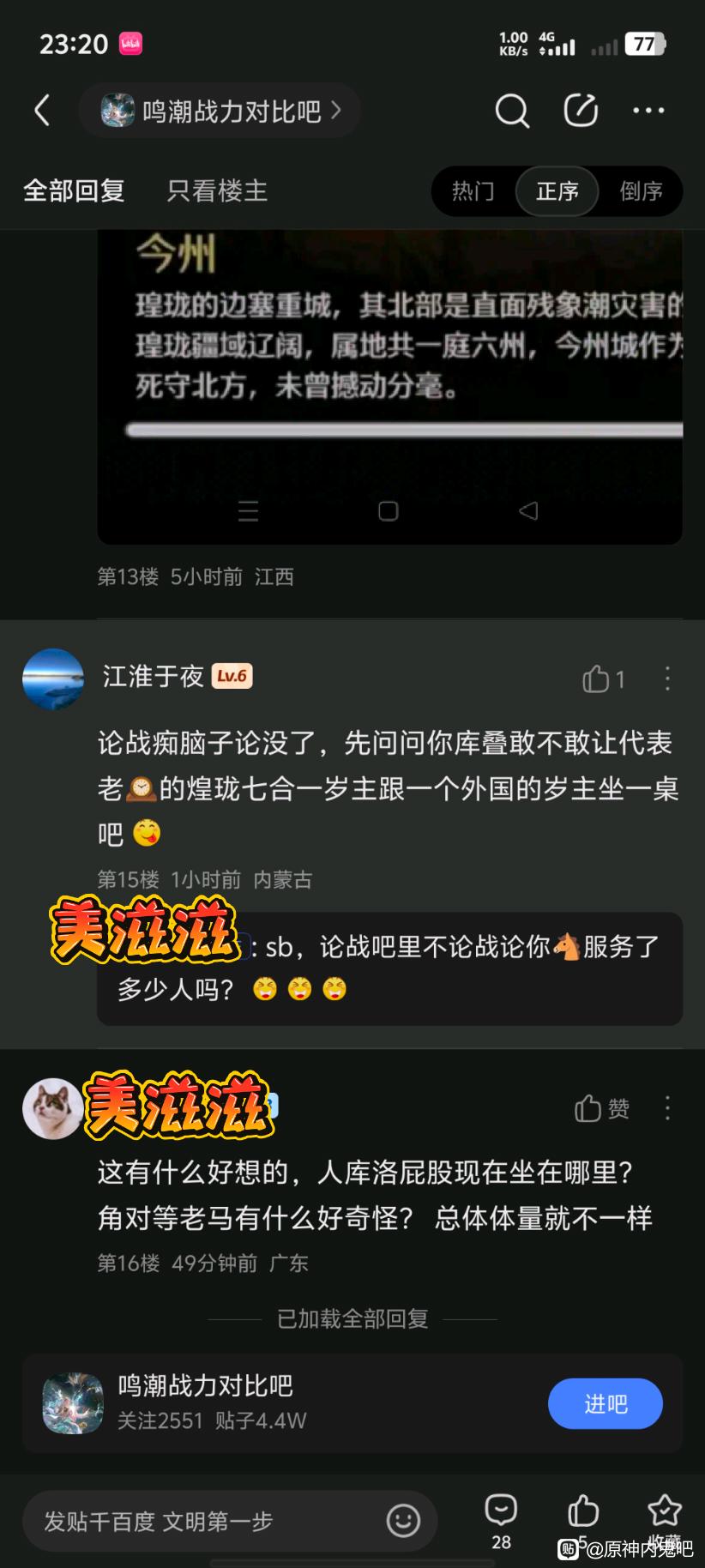Tap the share icon in the top bar
This screenshot has height=1568, width=705.
(x=581, y=111)
